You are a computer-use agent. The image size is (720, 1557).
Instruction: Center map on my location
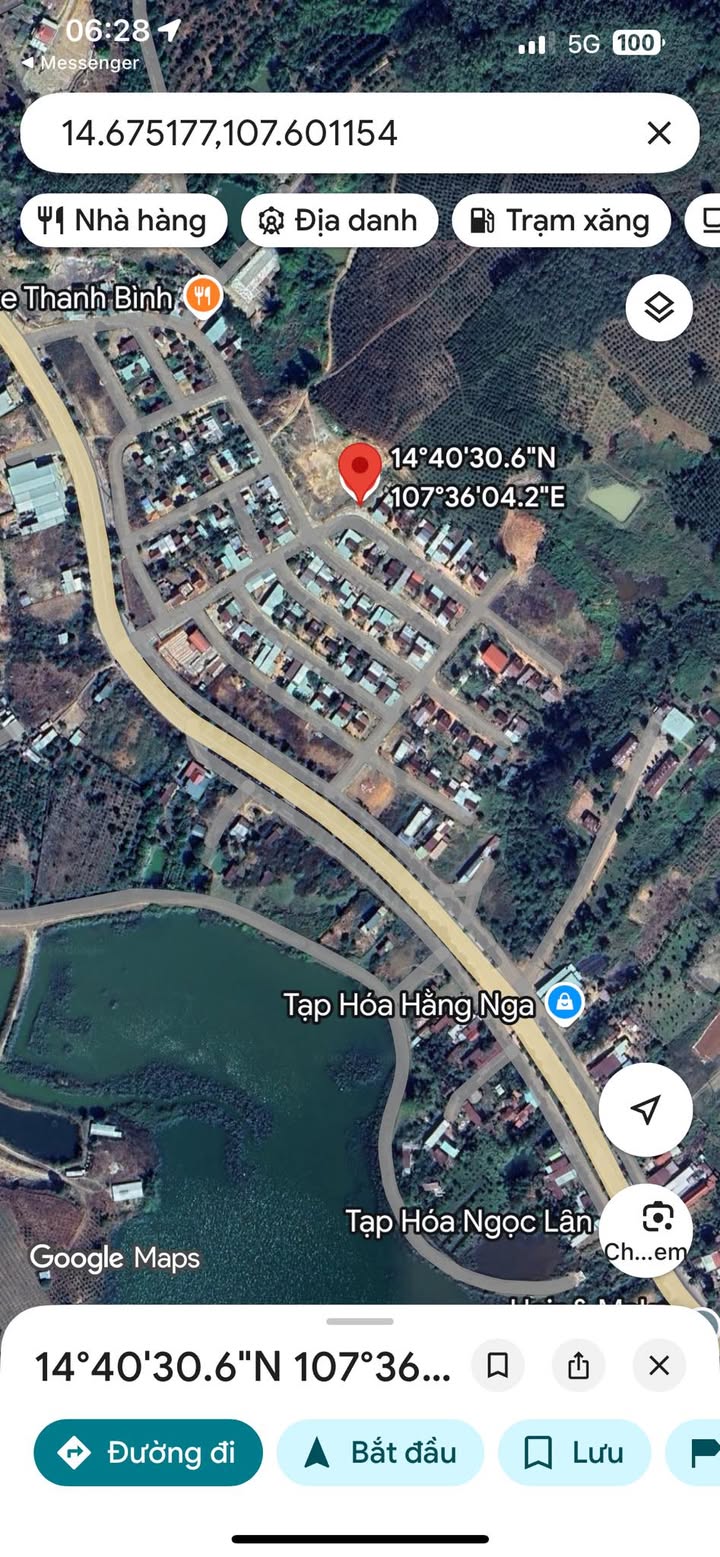pyautogui.click(x=646, y=1108)
